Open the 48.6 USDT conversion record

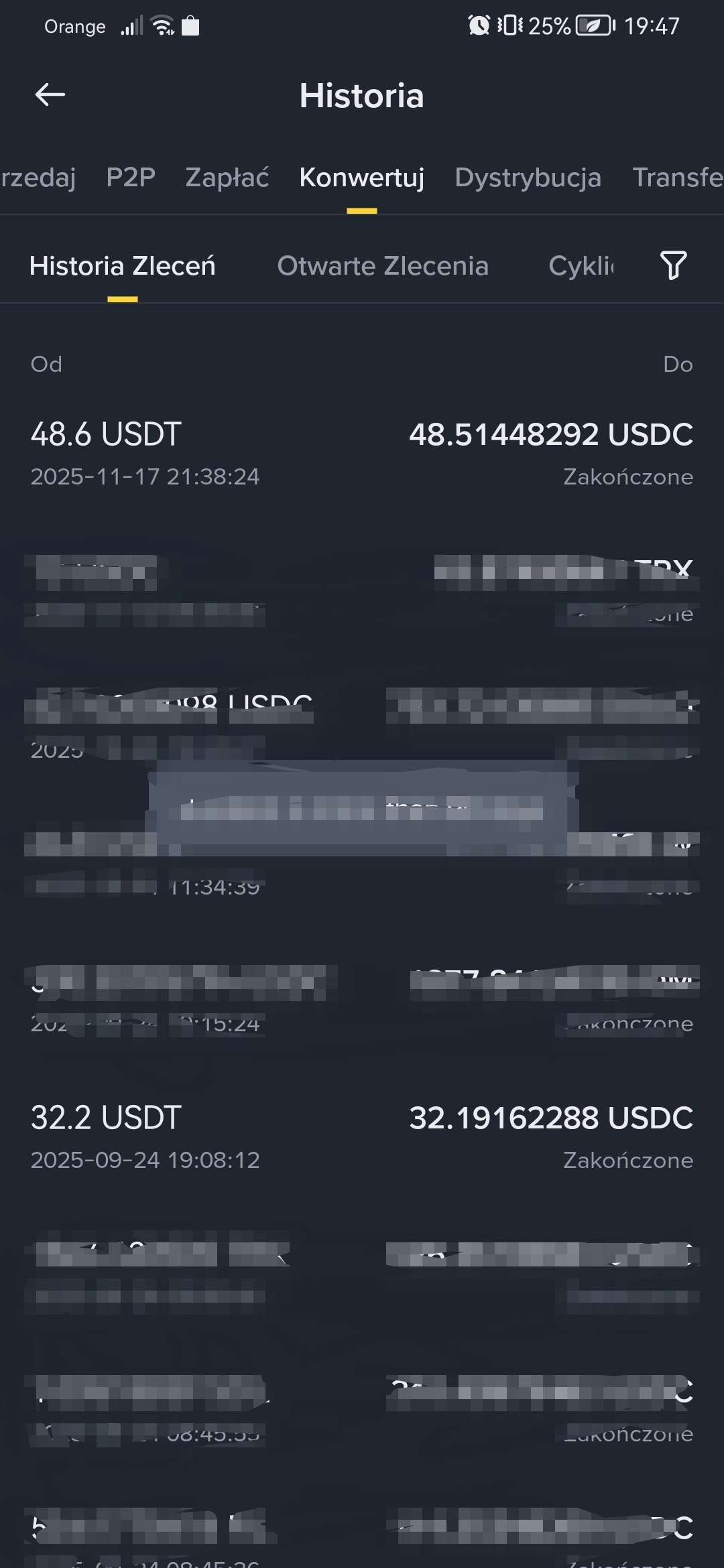[x=362, y=454]
